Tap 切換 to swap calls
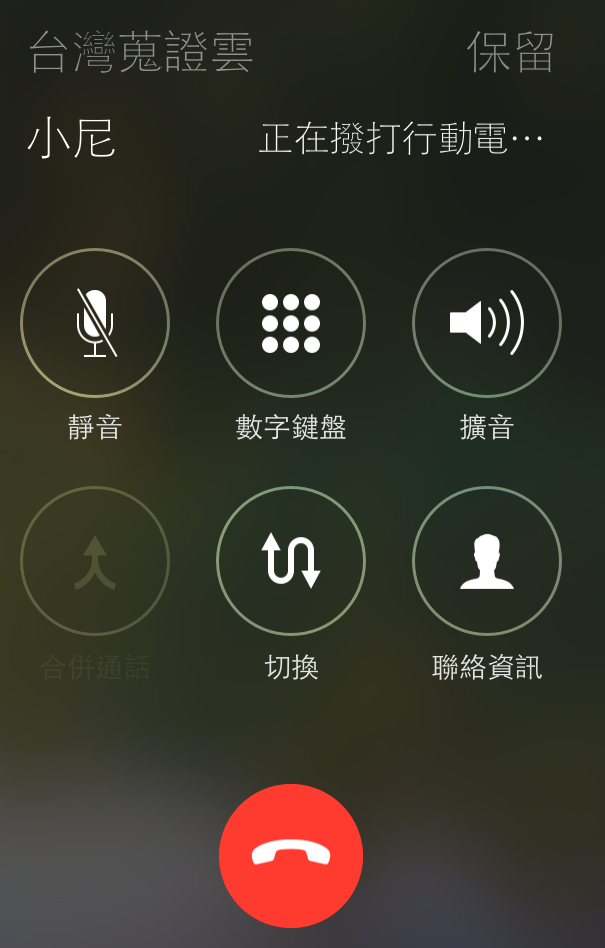 [291, 561]
